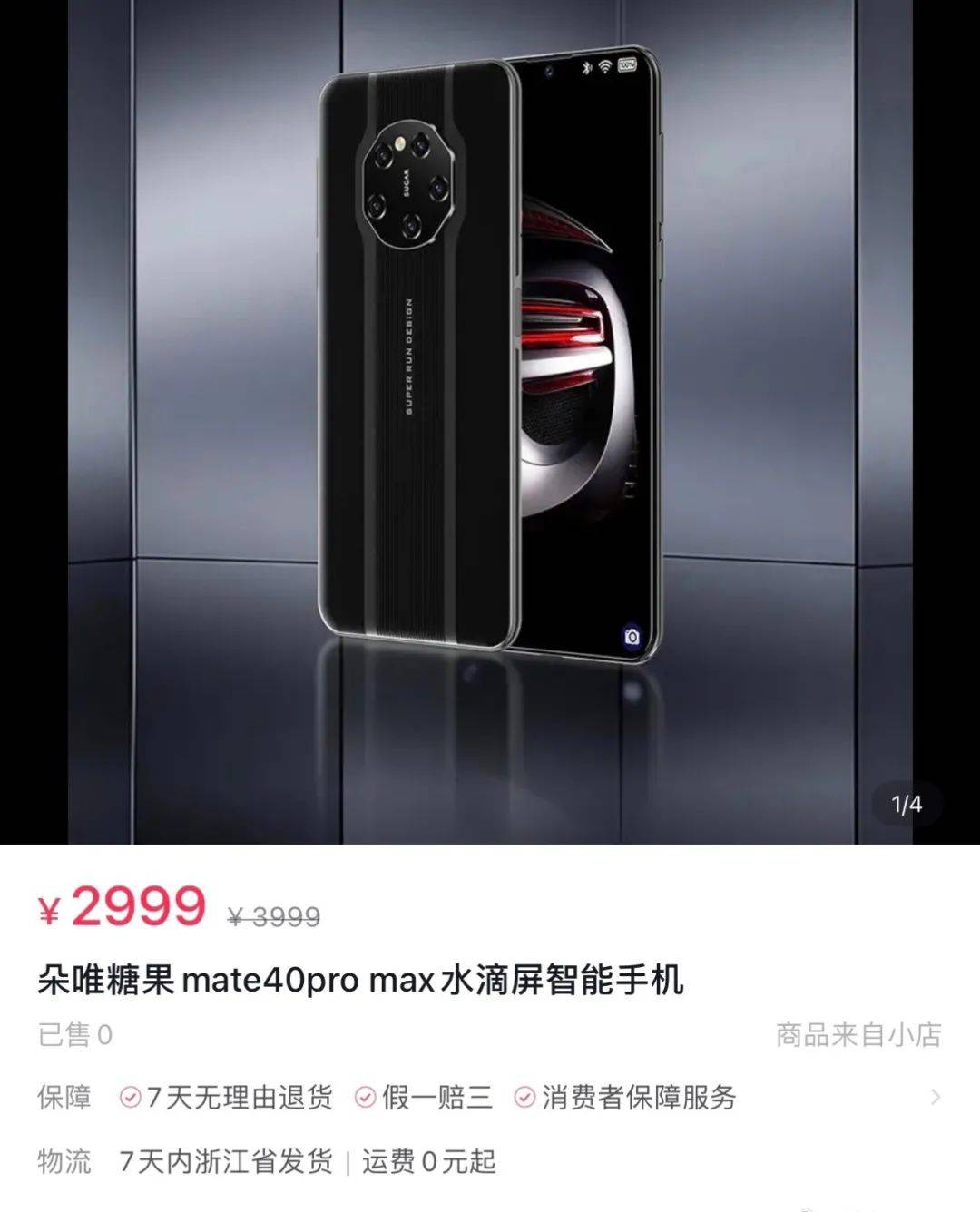
Task: Click the Bluetooth icon in the phone status bar
Action: point(587,67)
